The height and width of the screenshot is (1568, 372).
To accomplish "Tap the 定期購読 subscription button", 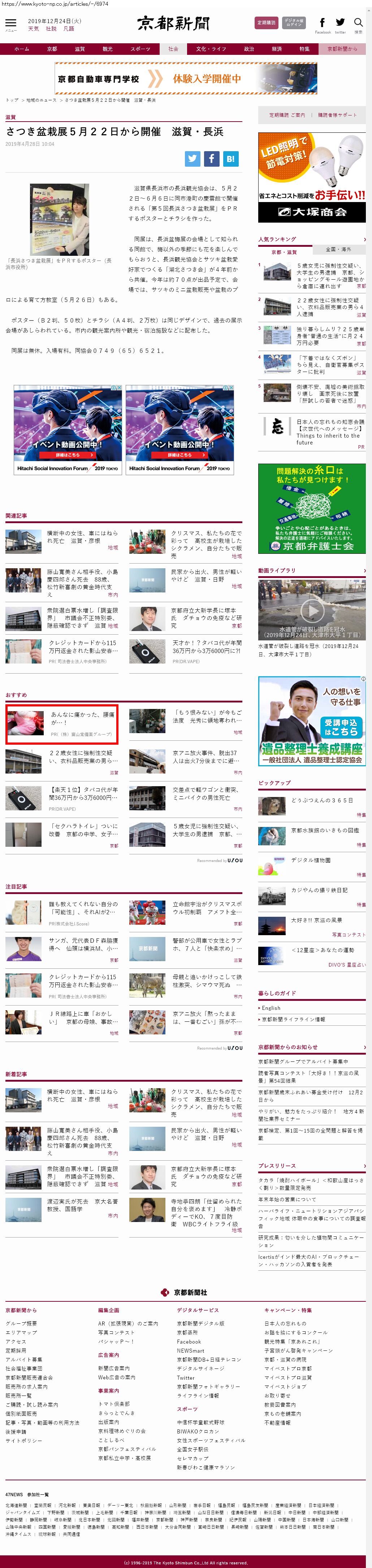I will click(266, 23).
